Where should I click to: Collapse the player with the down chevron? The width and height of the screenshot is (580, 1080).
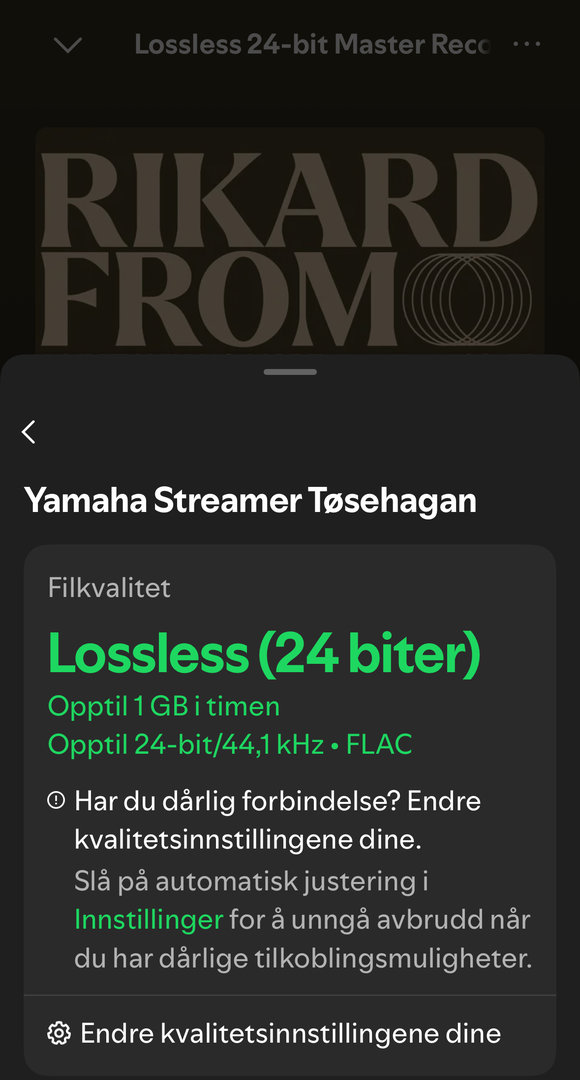tap(68, 45)
